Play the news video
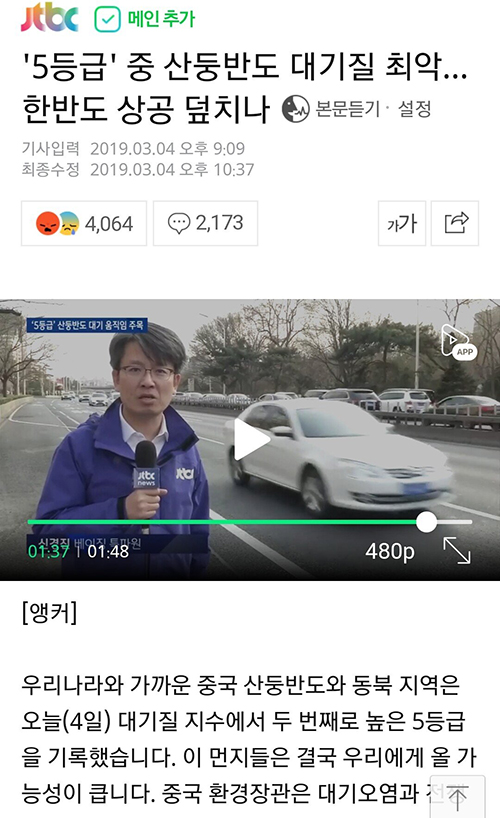Screen dimensions: 500x818 pos(251,439)
